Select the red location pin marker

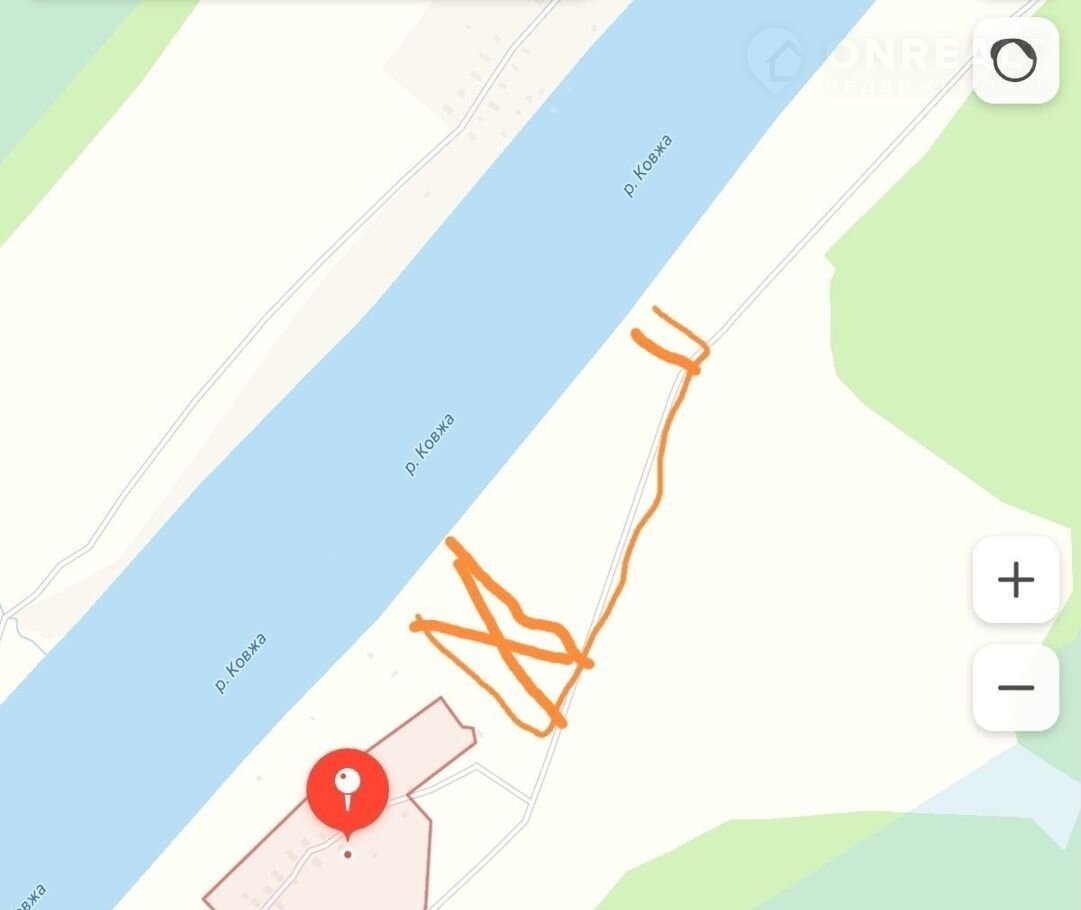click(x=347, y=789)
